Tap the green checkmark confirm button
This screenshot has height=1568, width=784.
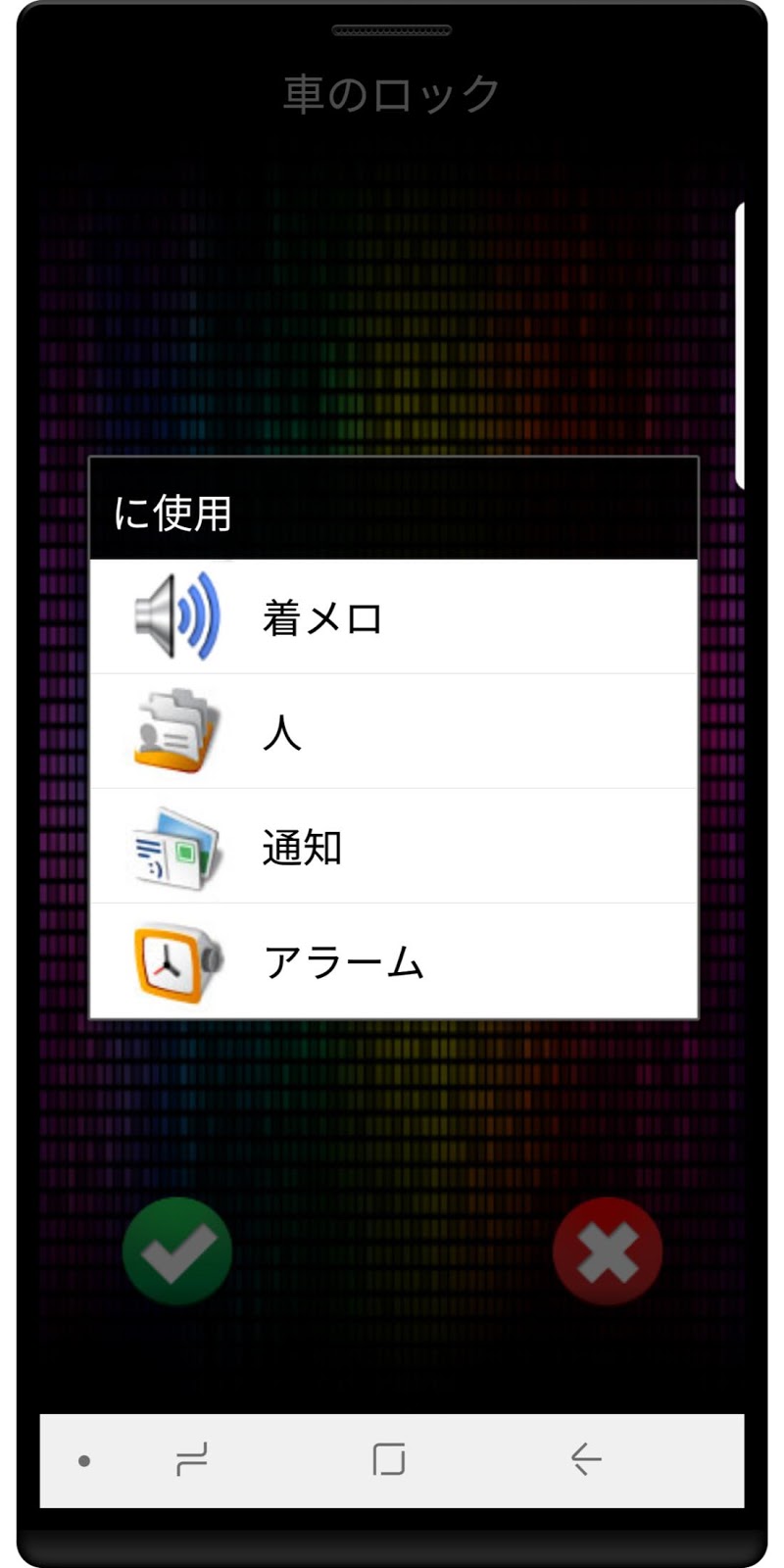pos(177,1251)
